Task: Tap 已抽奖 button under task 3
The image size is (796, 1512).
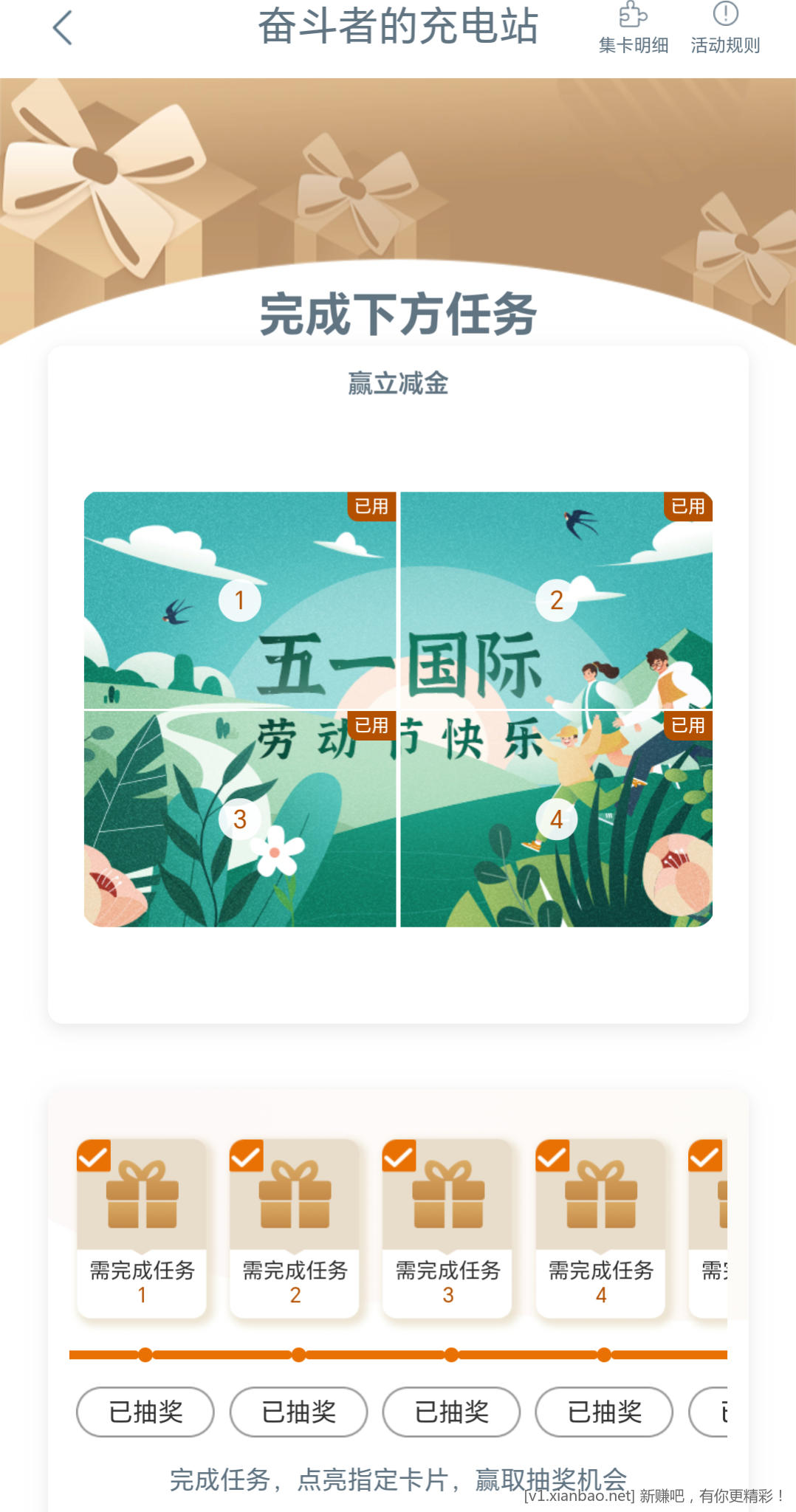Action: [451, 1412]
